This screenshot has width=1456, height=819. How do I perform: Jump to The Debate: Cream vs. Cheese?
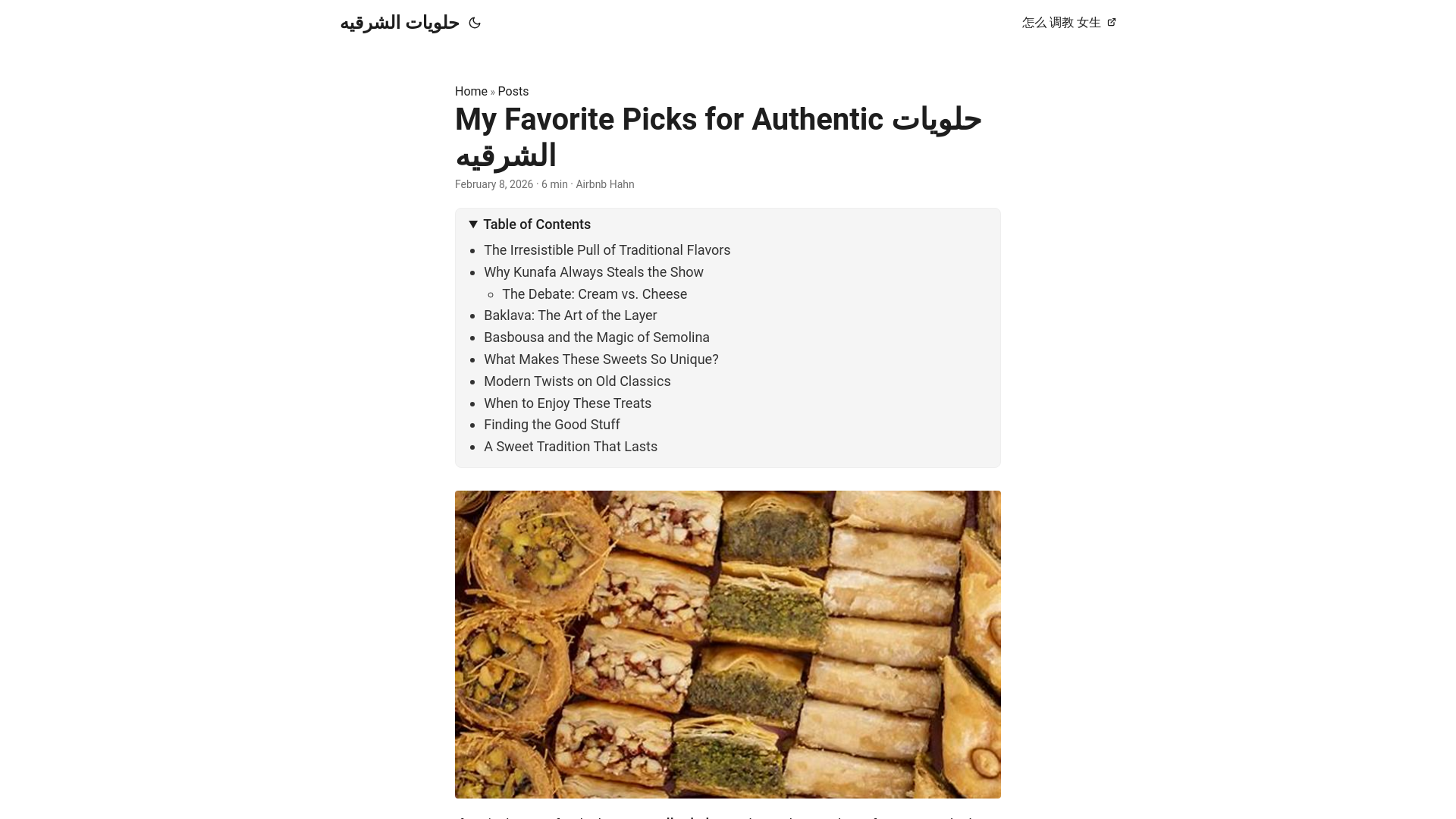594,294
